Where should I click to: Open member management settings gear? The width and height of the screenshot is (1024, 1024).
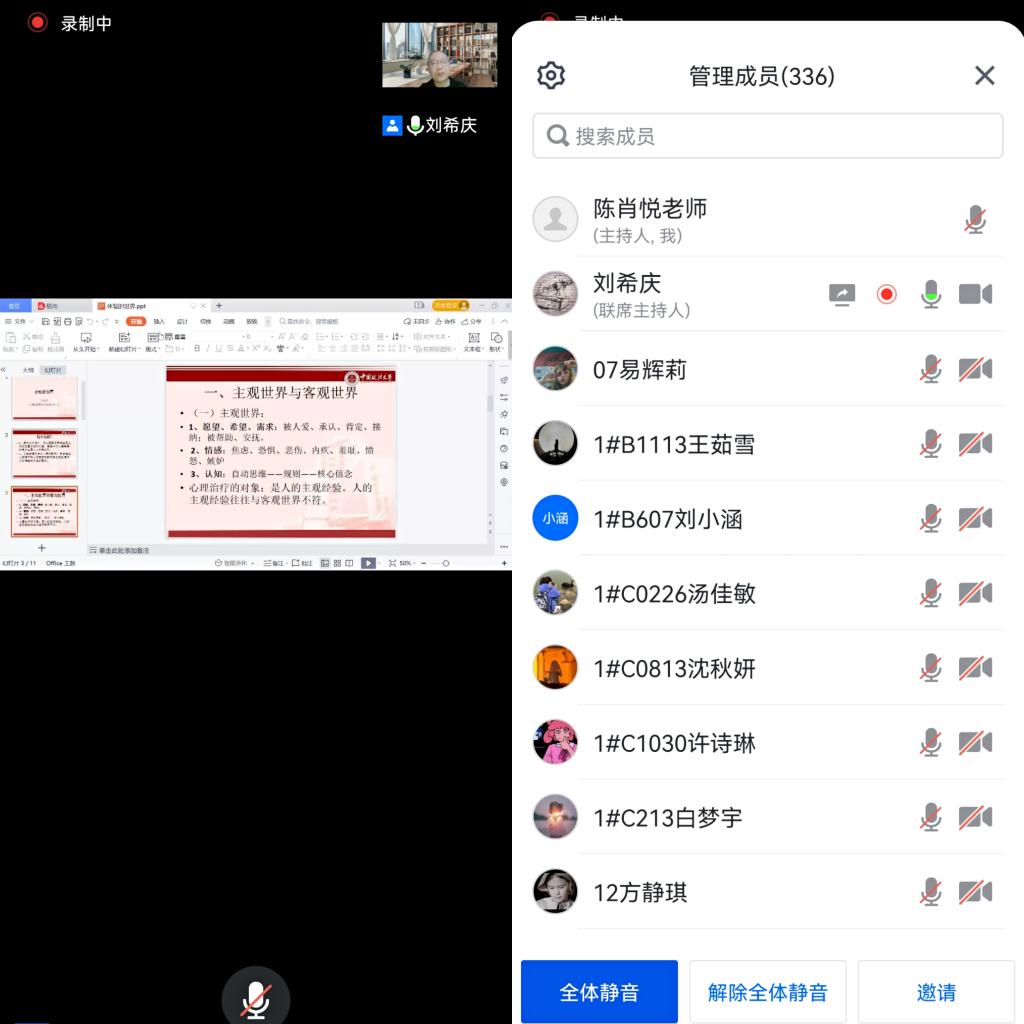pyautogui.click(x=551, y=76)
